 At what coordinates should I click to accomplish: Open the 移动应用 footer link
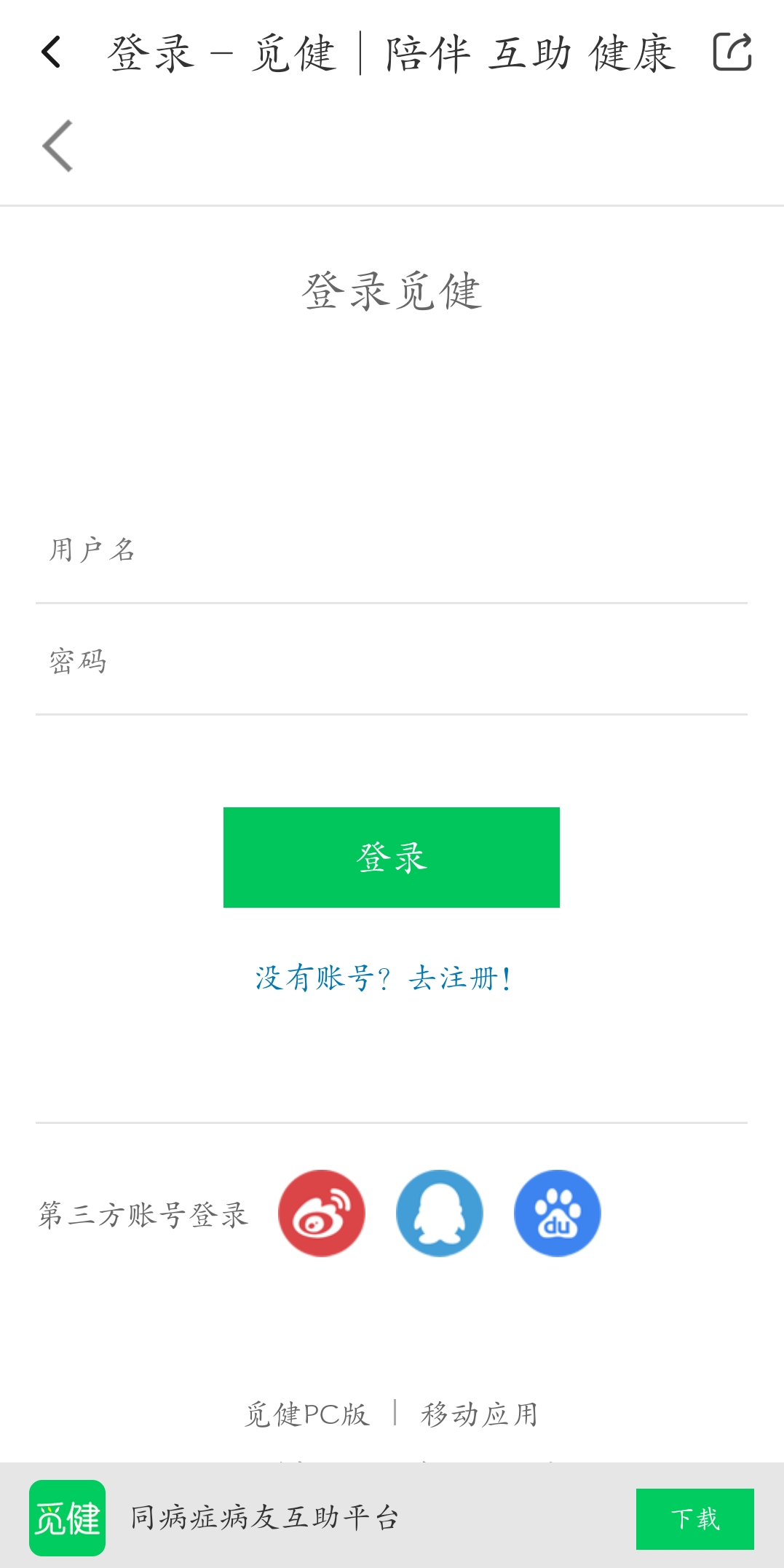(x=479, y=1412)
